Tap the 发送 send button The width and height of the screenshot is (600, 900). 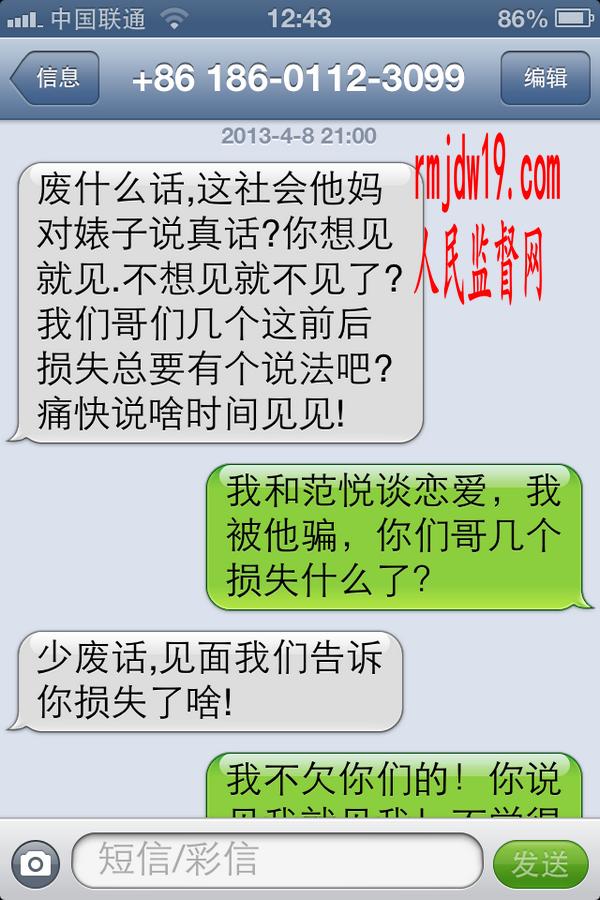540,863
